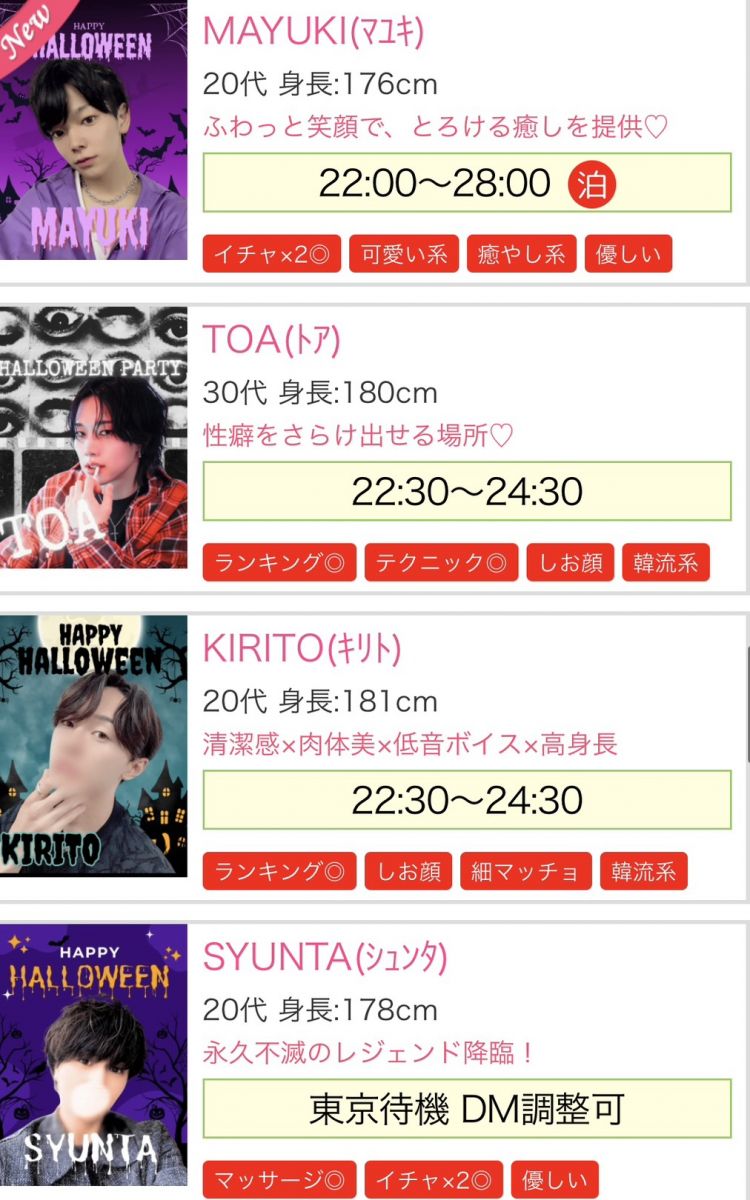Tap the ランキング◎ tag under KIRITO

pyautogui.click(x=279, y=871)
